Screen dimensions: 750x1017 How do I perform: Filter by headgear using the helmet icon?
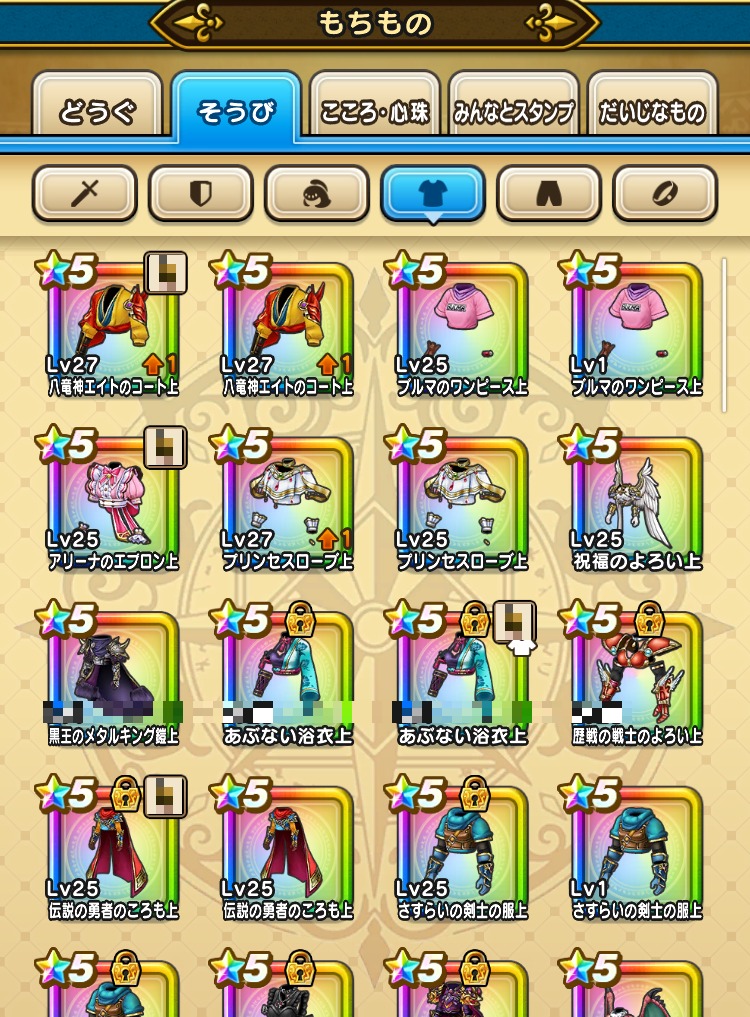(317, 192)
